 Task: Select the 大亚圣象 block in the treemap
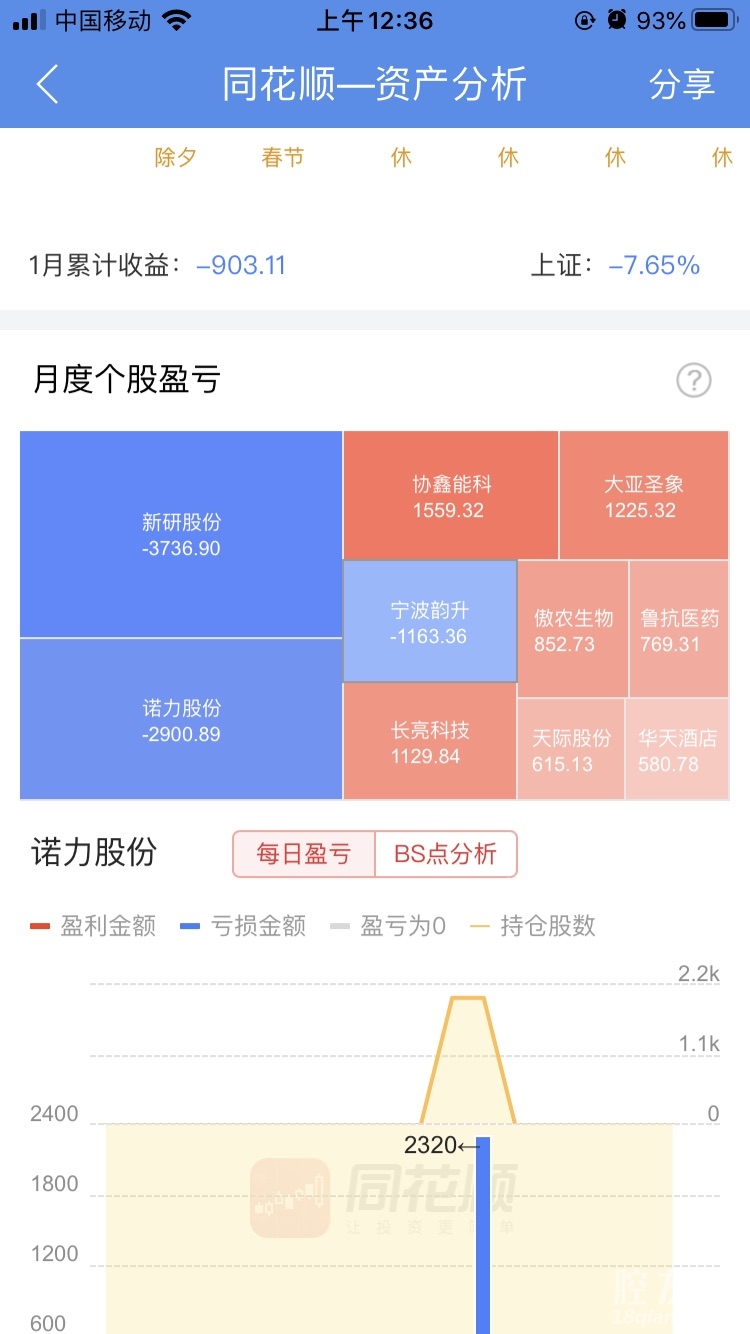pos(643,496)
